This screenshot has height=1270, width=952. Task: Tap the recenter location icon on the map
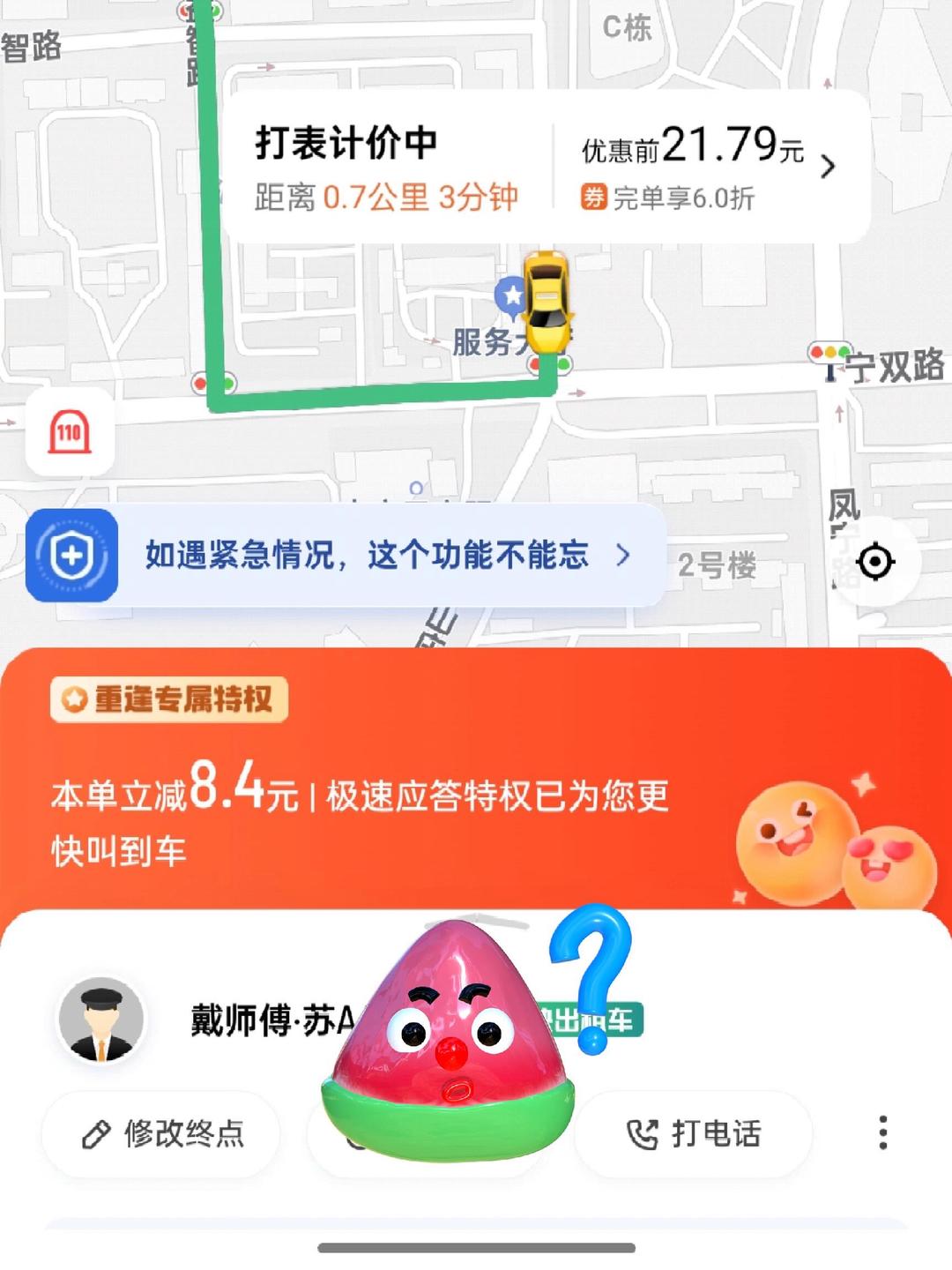coord(875,559)
